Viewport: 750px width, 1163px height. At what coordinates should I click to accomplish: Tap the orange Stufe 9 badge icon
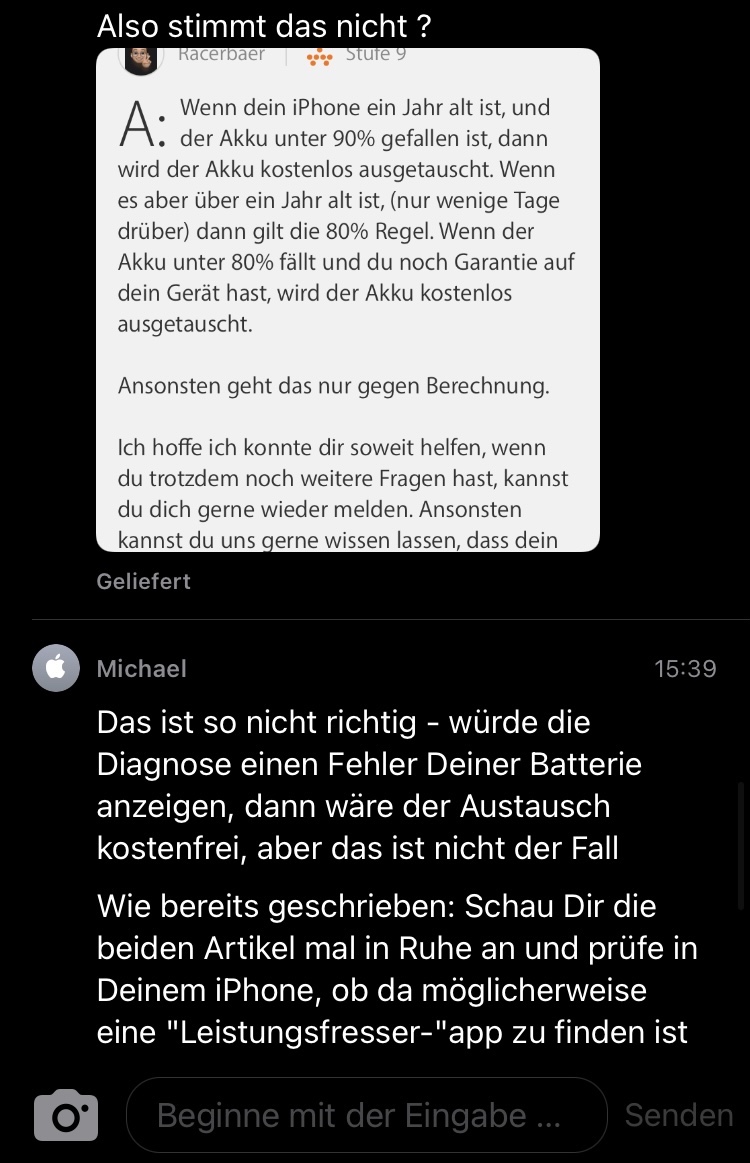320,56
